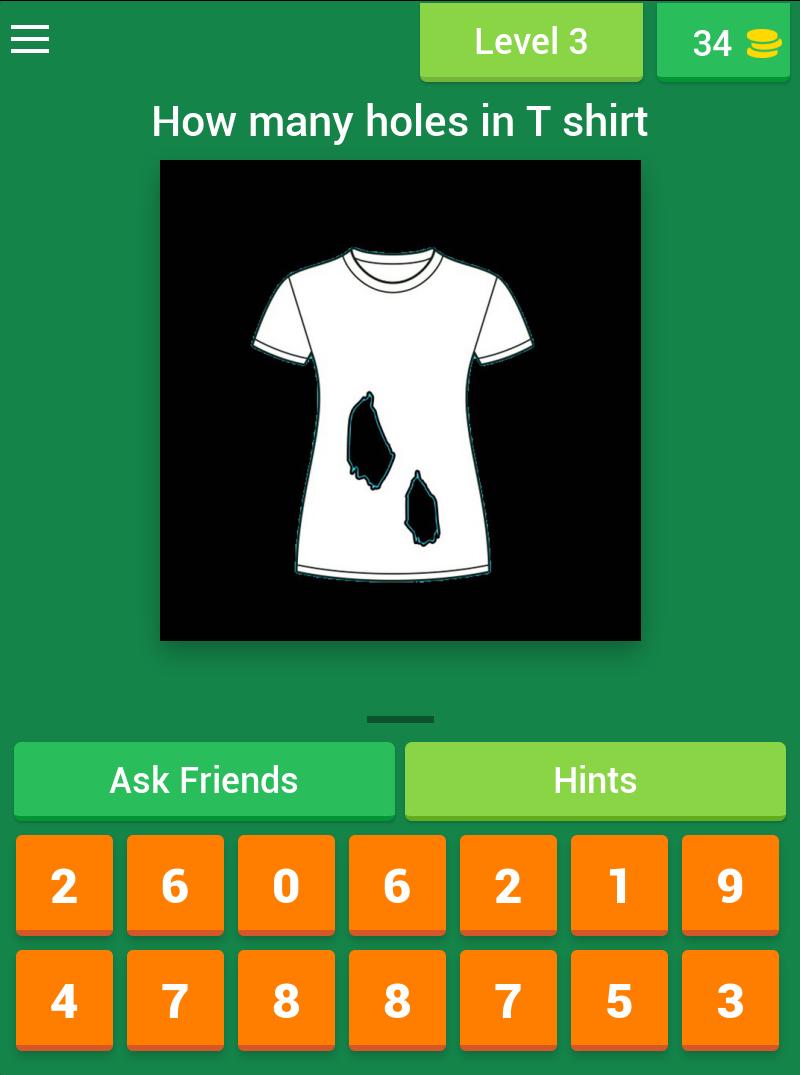This screenshot has height=1075, width=800.
Task: Ask Friends for help
Action: click(x=204, y=780)
